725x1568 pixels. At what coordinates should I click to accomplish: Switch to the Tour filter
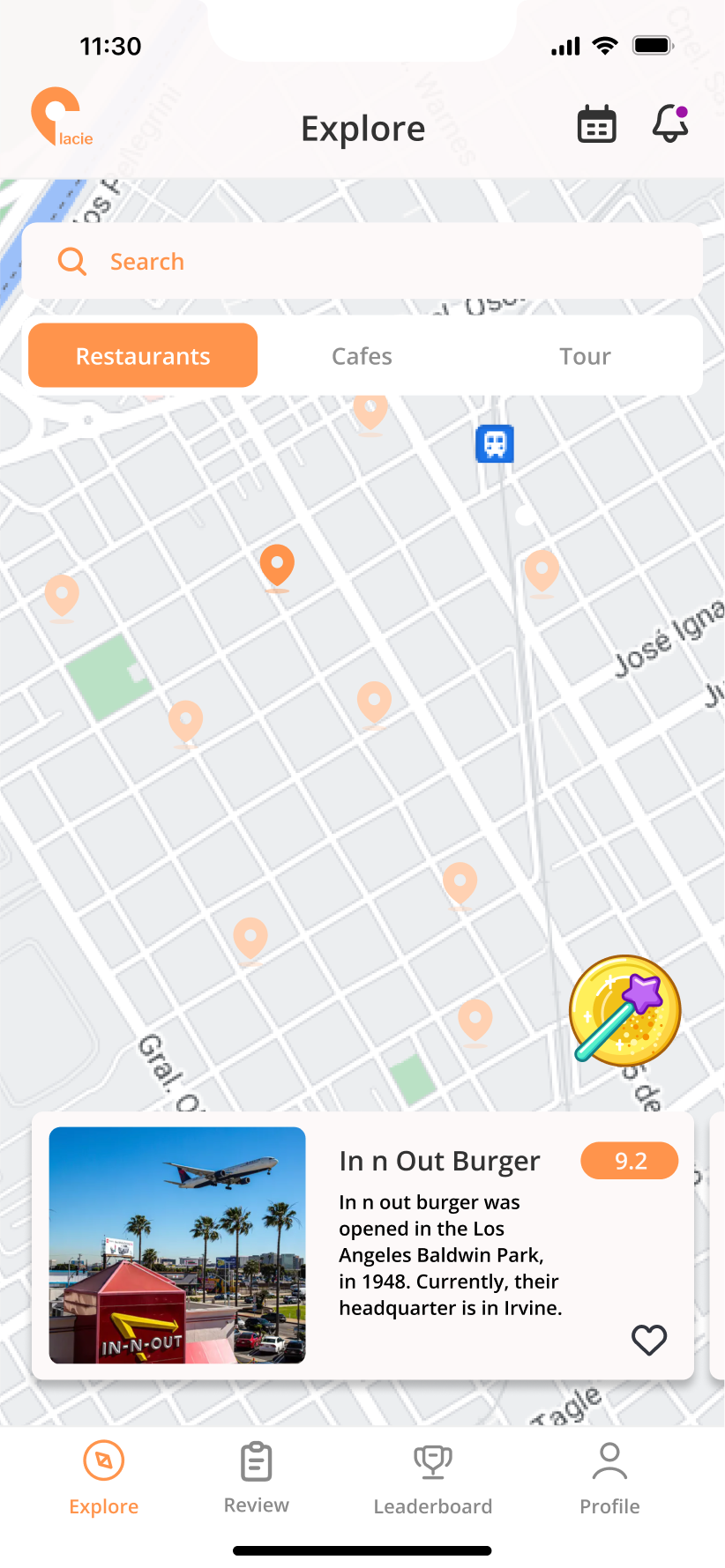pos(584,356)
